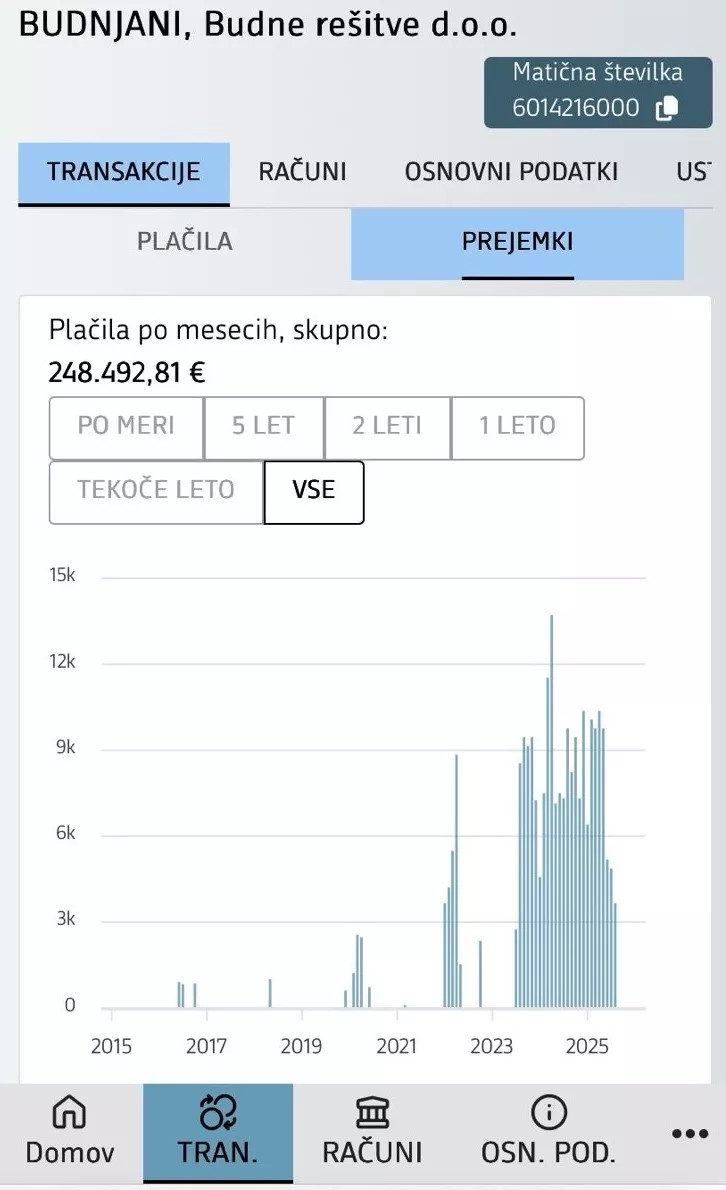Open the more options dots
Image resolution: width=726 pixels, height=1190 pixels.
(689, 1133)
